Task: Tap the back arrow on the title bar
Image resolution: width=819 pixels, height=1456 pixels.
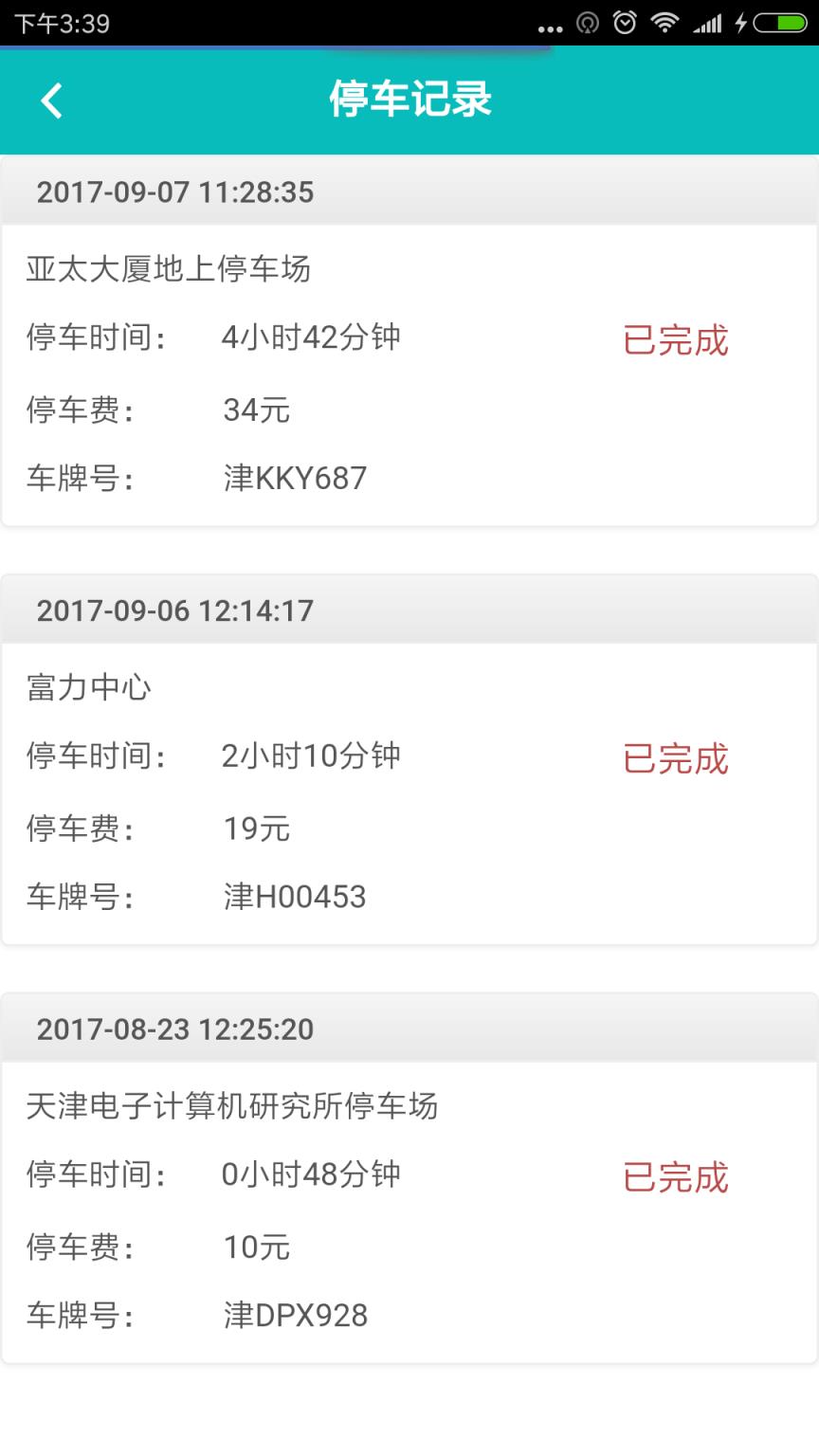Action: point(50,99)
